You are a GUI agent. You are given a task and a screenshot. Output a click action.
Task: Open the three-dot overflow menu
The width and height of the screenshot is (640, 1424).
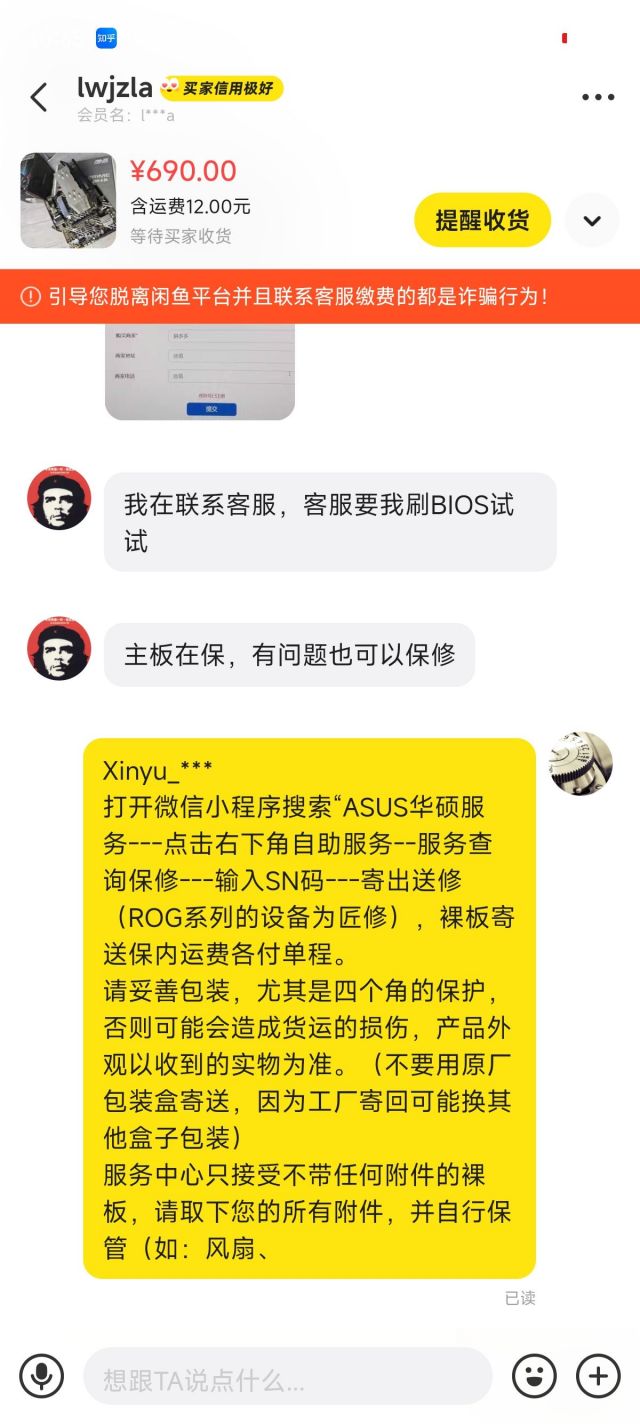point(598,97)
